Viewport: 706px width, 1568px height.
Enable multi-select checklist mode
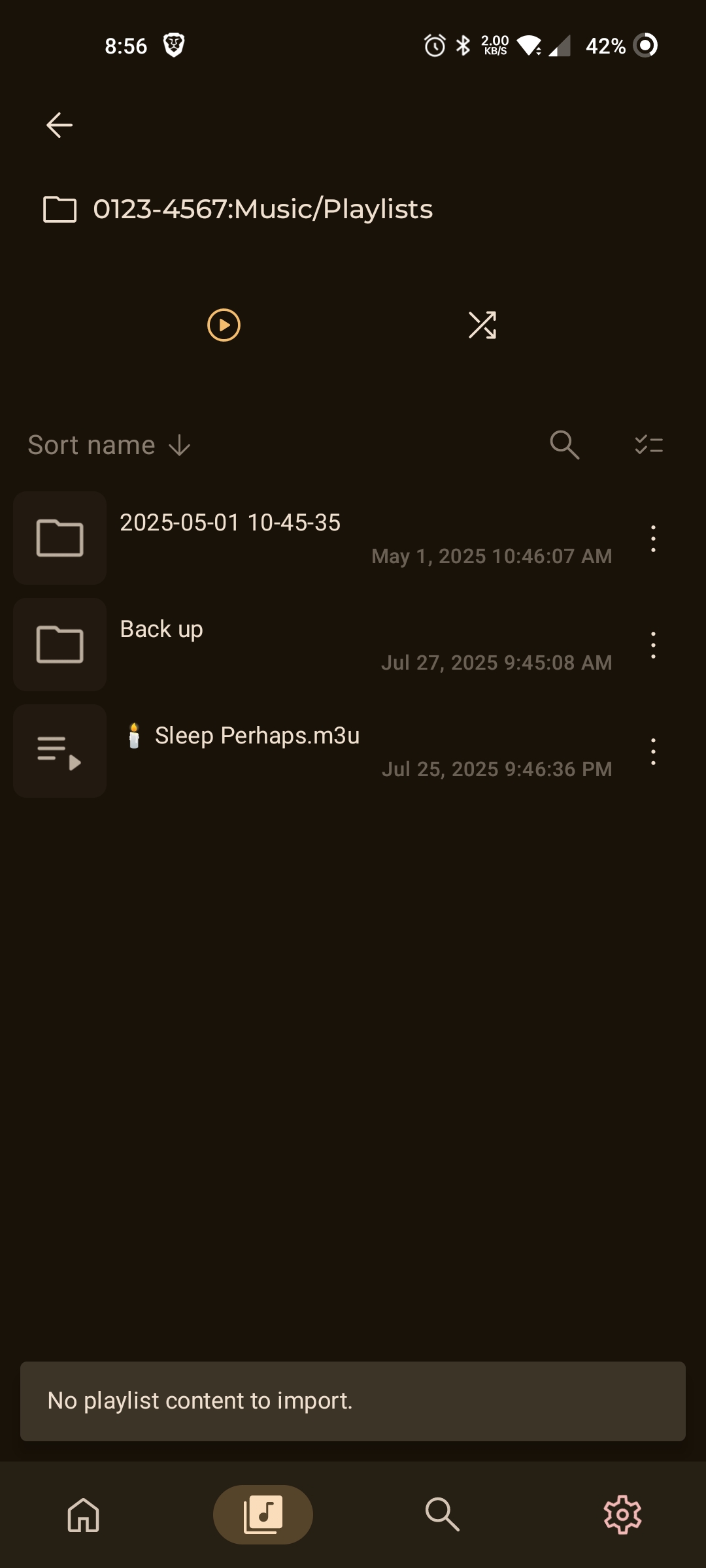tap(648, 445)
